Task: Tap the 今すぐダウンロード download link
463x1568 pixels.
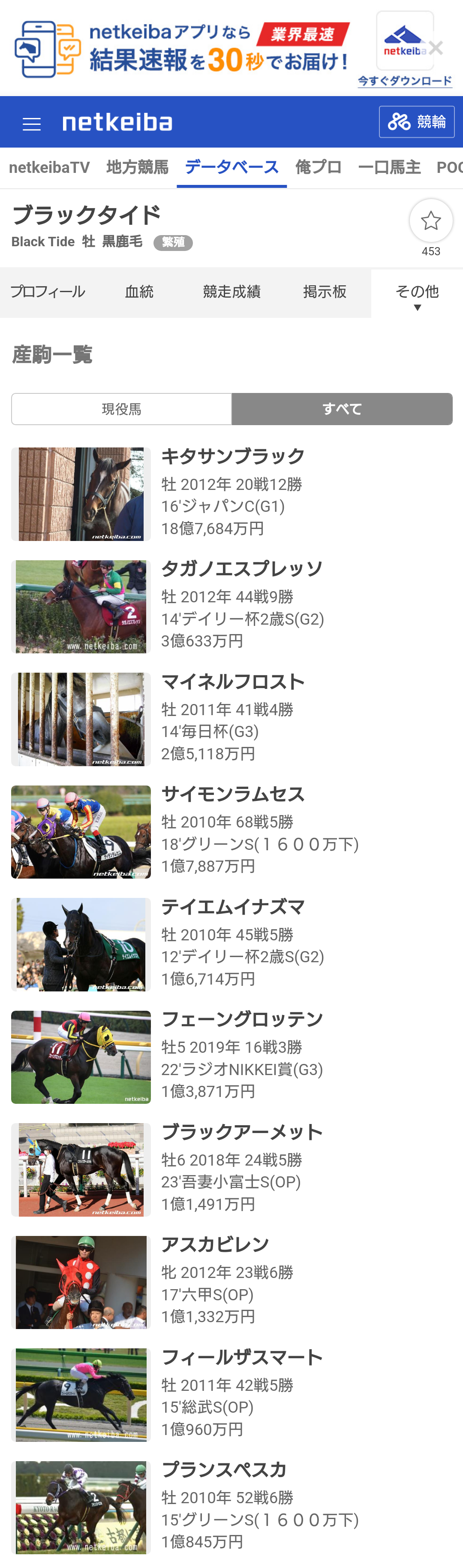Action: (405, 81)
